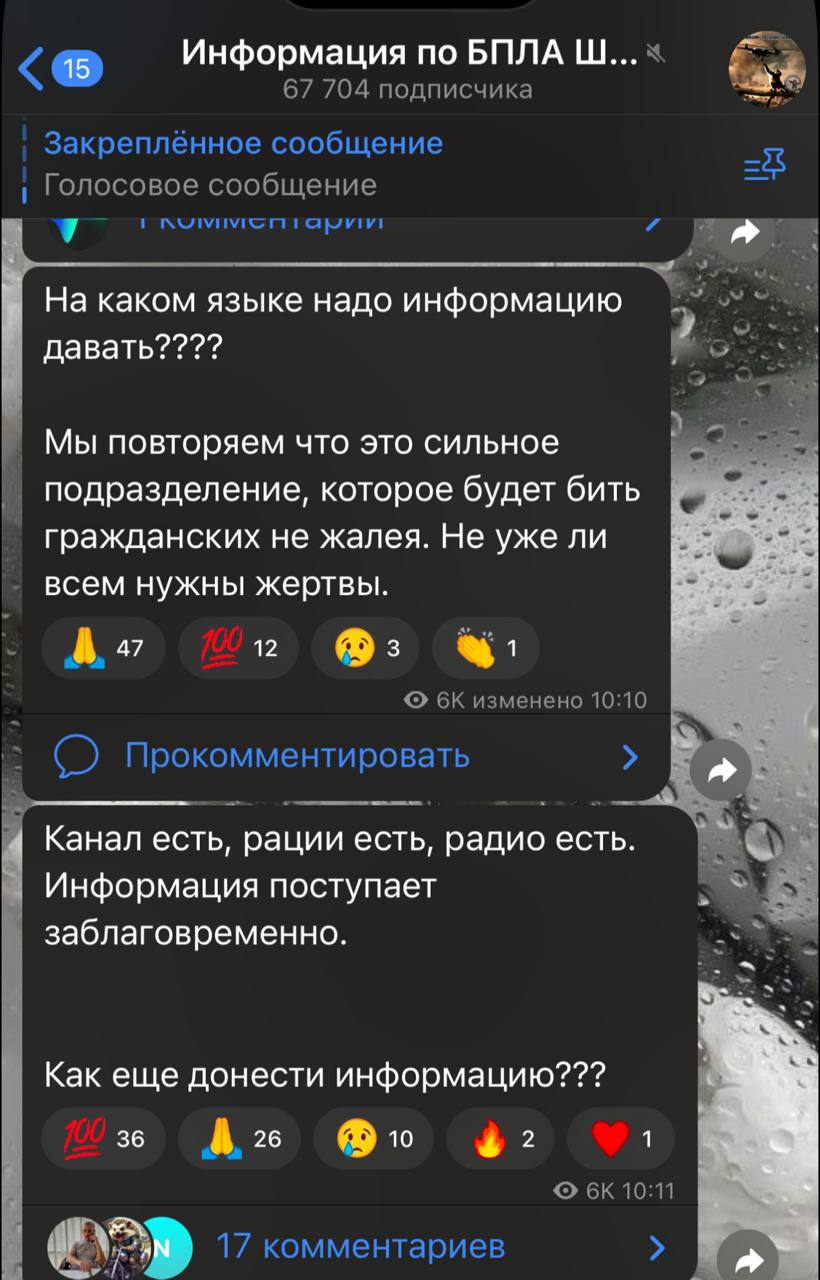820x1280 pixels.
Task: React with crying face showing 10
Action: [373, 1138]
